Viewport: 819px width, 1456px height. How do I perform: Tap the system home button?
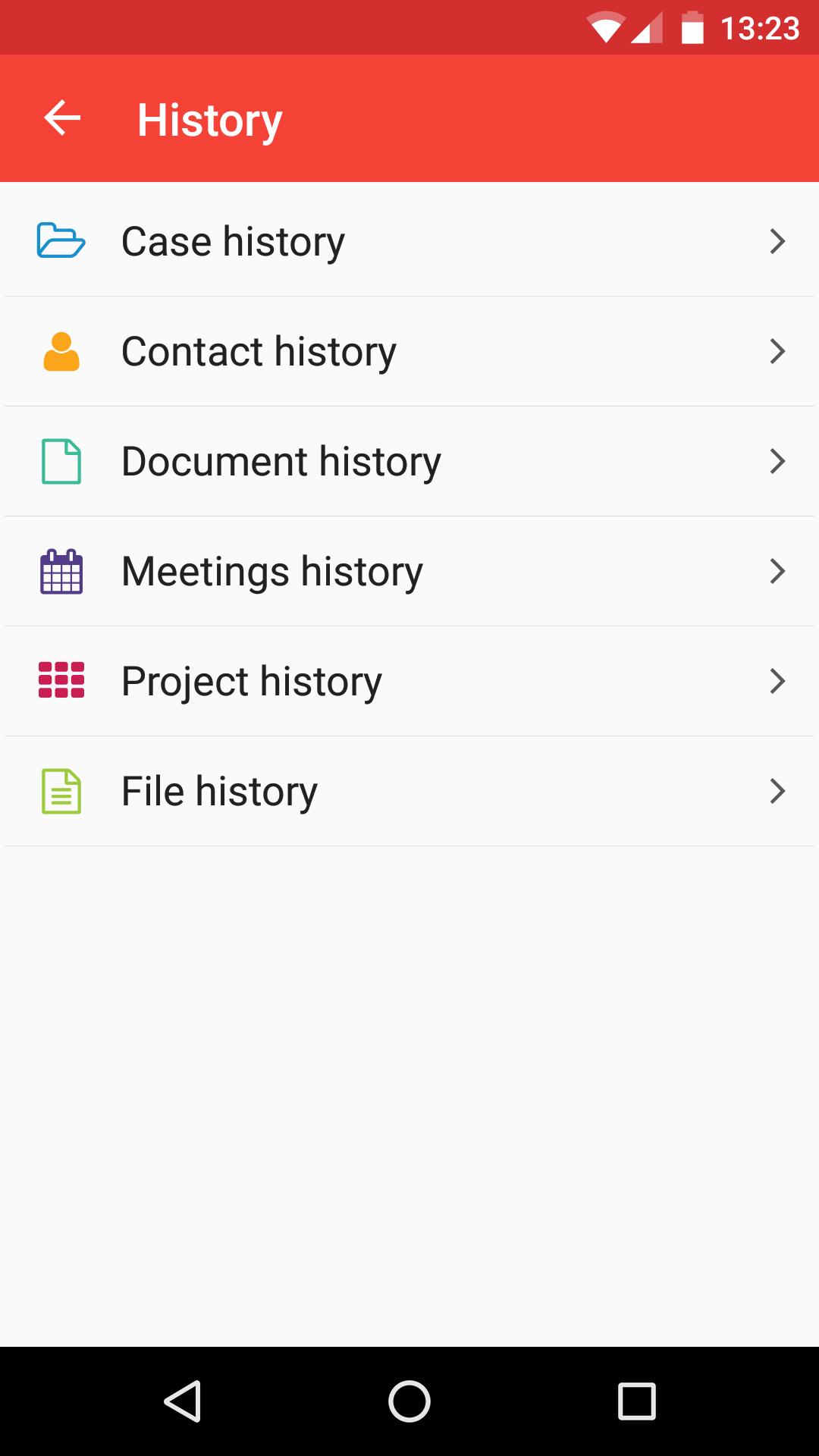(409, 1401)
